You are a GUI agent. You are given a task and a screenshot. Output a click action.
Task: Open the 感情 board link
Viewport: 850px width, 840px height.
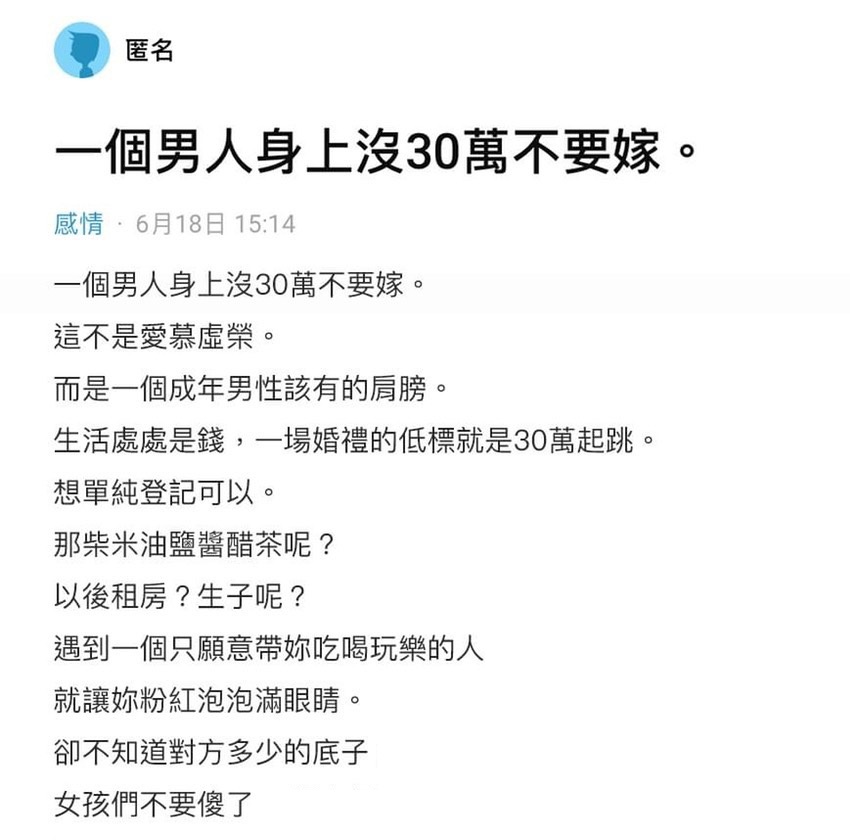(78, 223)
